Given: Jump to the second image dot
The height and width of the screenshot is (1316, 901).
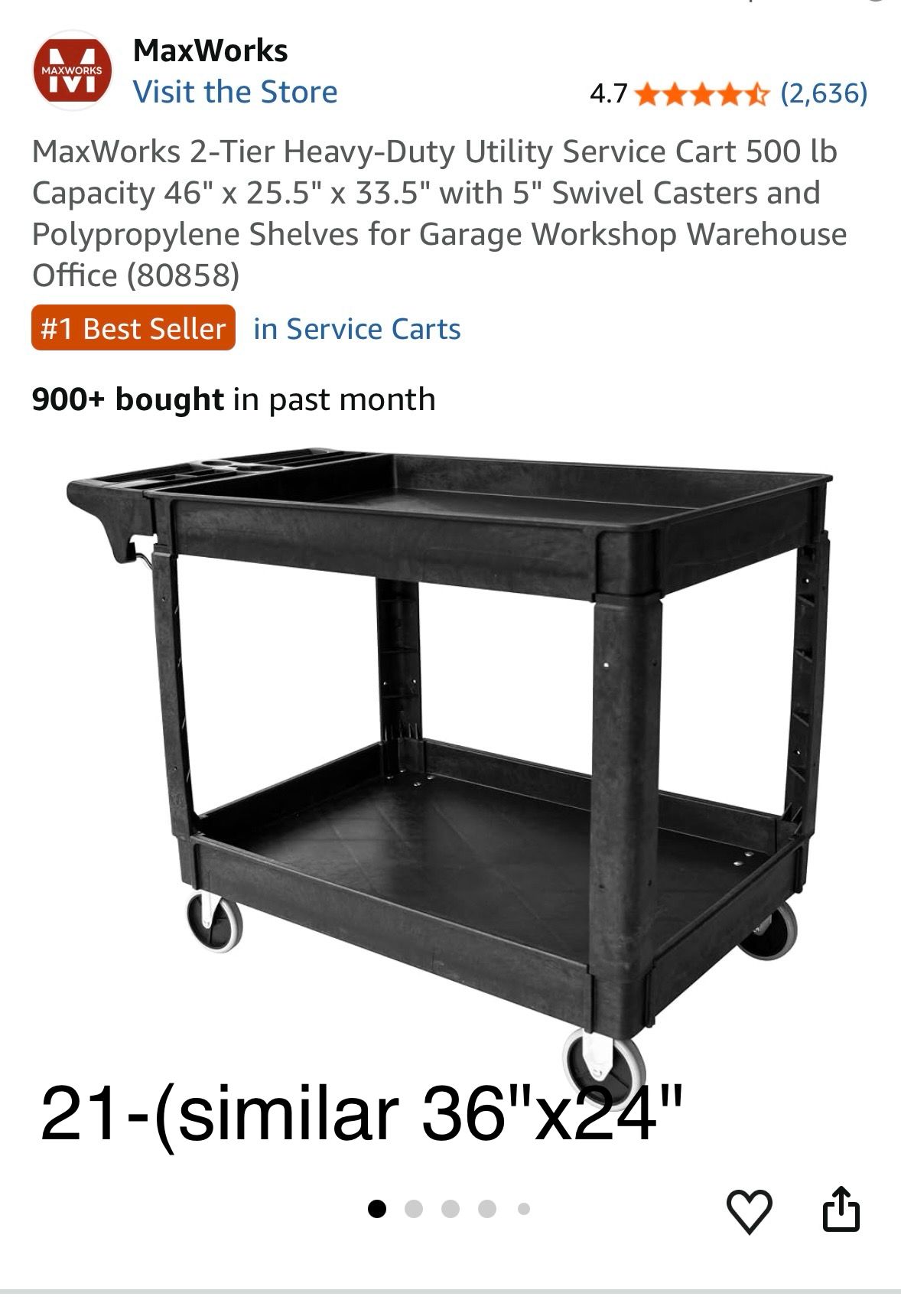Looking at the screenshot, I should coord(414,1209).
